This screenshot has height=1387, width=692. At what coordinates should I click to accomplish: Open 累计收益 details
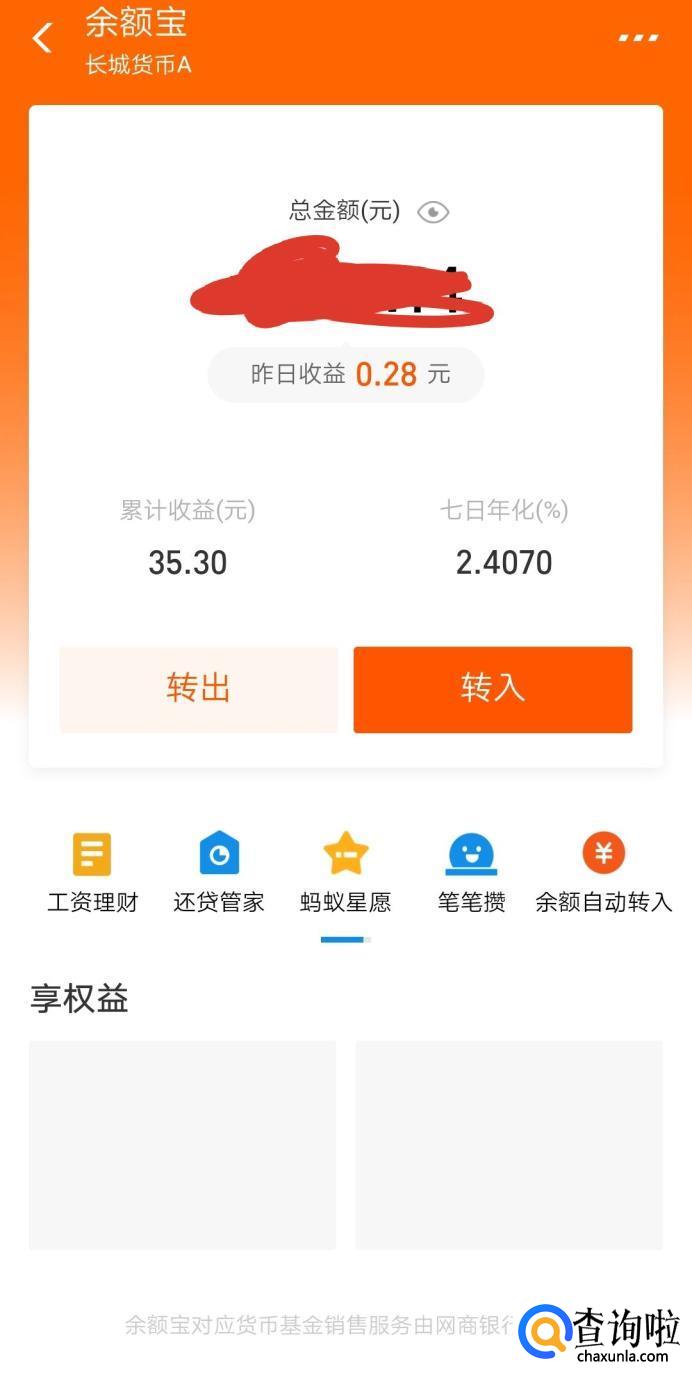click(x=188, y=541)
